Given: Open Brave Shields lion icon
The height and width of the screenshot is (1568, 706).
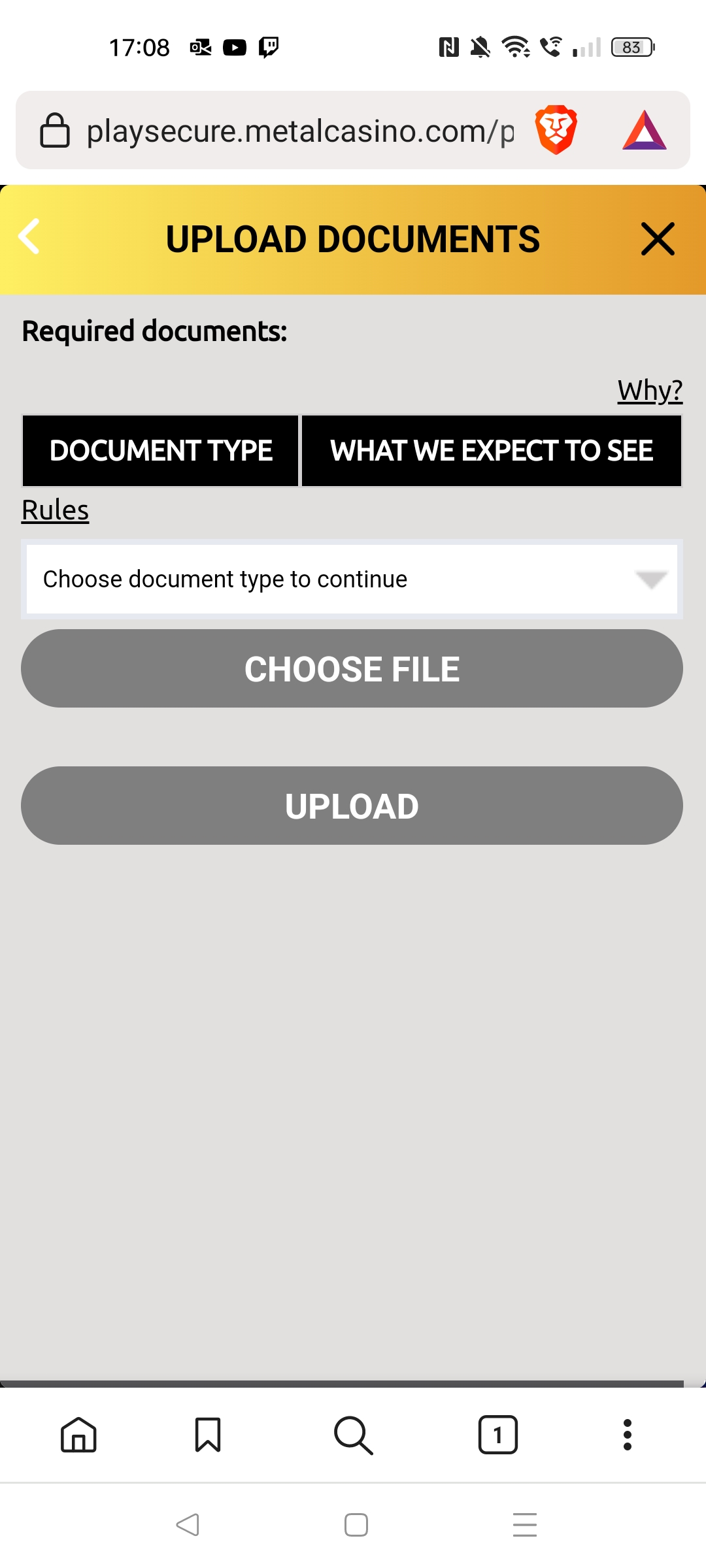Looking at the screenshot, I should pos(556,129).
